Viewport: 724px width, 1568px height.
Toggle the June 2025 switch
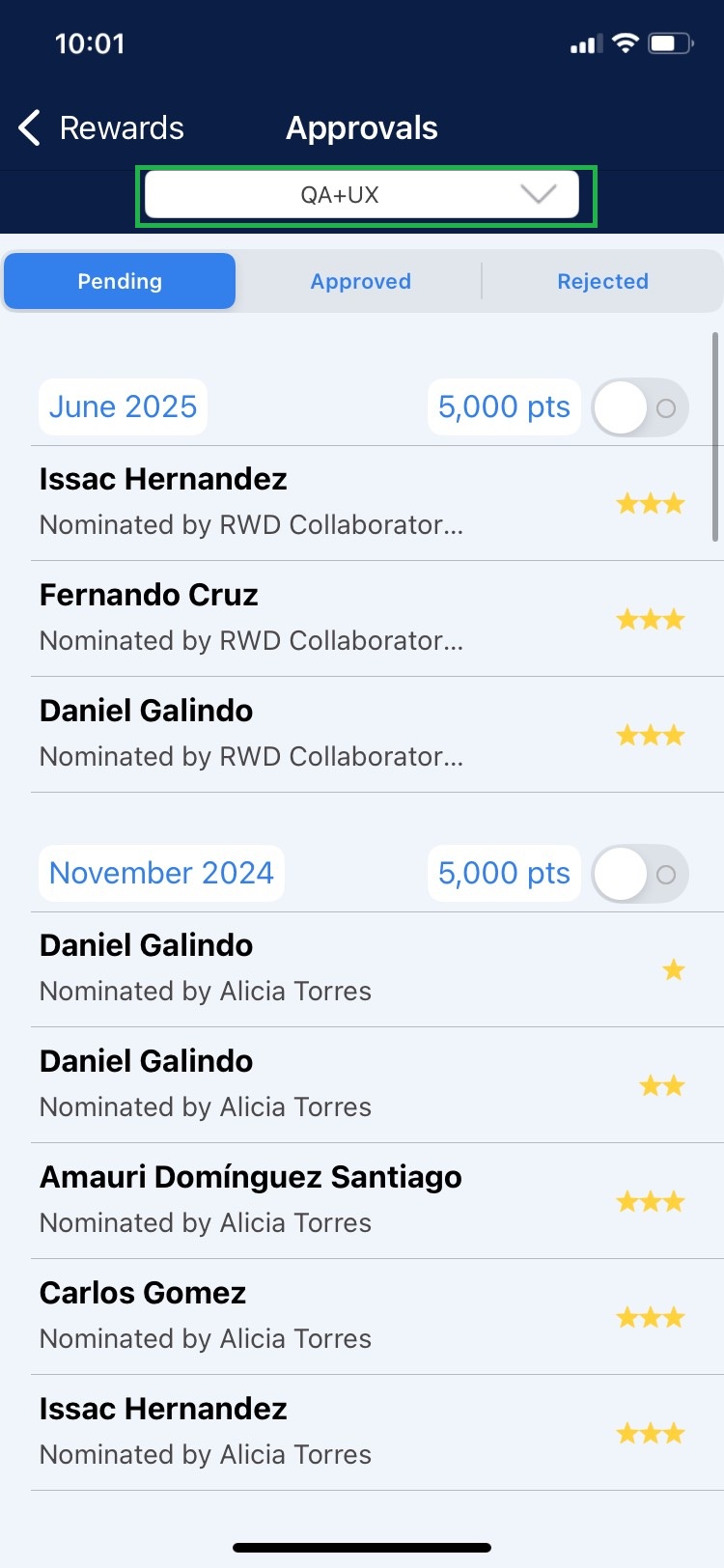(x=639, y=407)
